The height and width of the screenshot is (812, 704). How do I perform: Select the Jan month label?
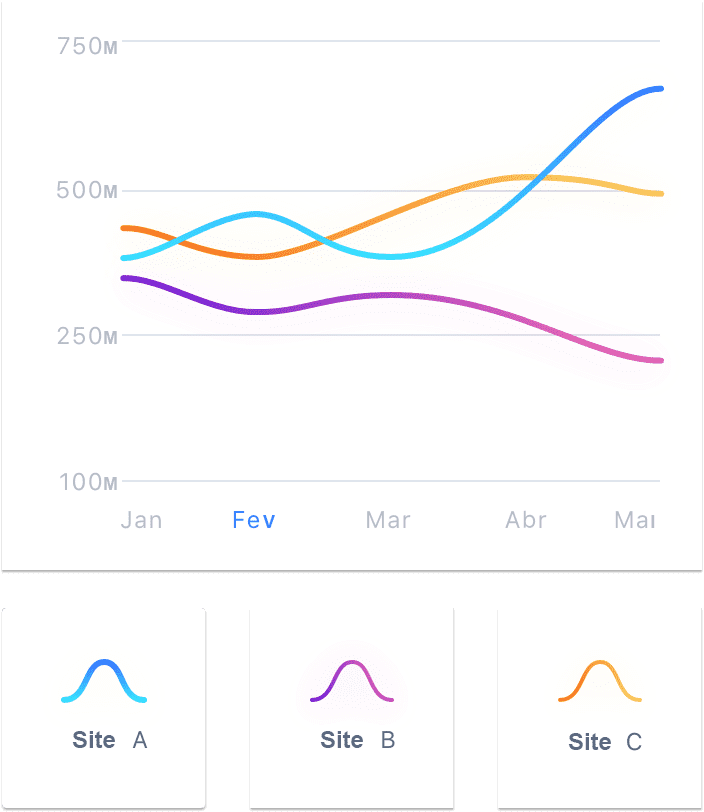141,520
